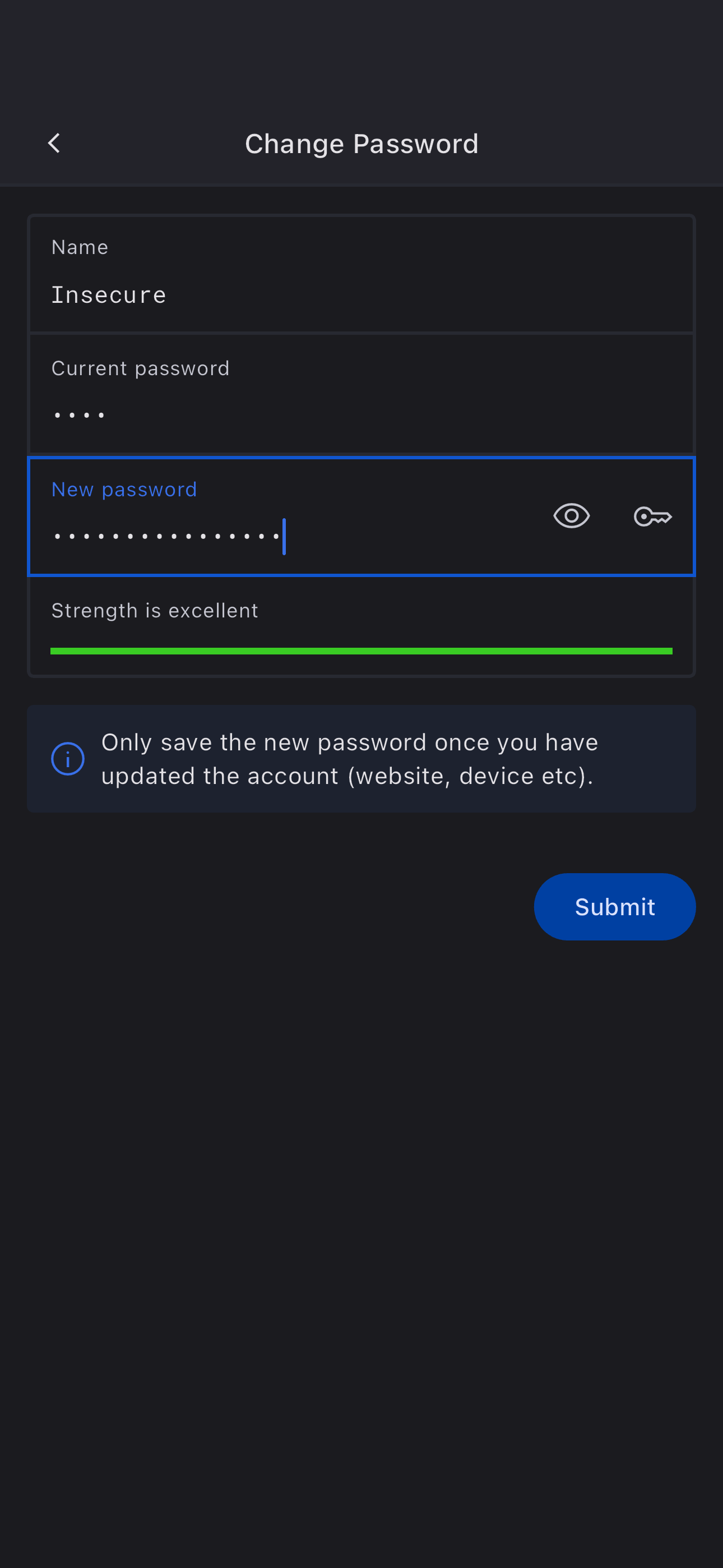Image resolution: width=723 pixels, height=1568 pixels.
Task: Generate a password with the key icon
Action: 652,516
